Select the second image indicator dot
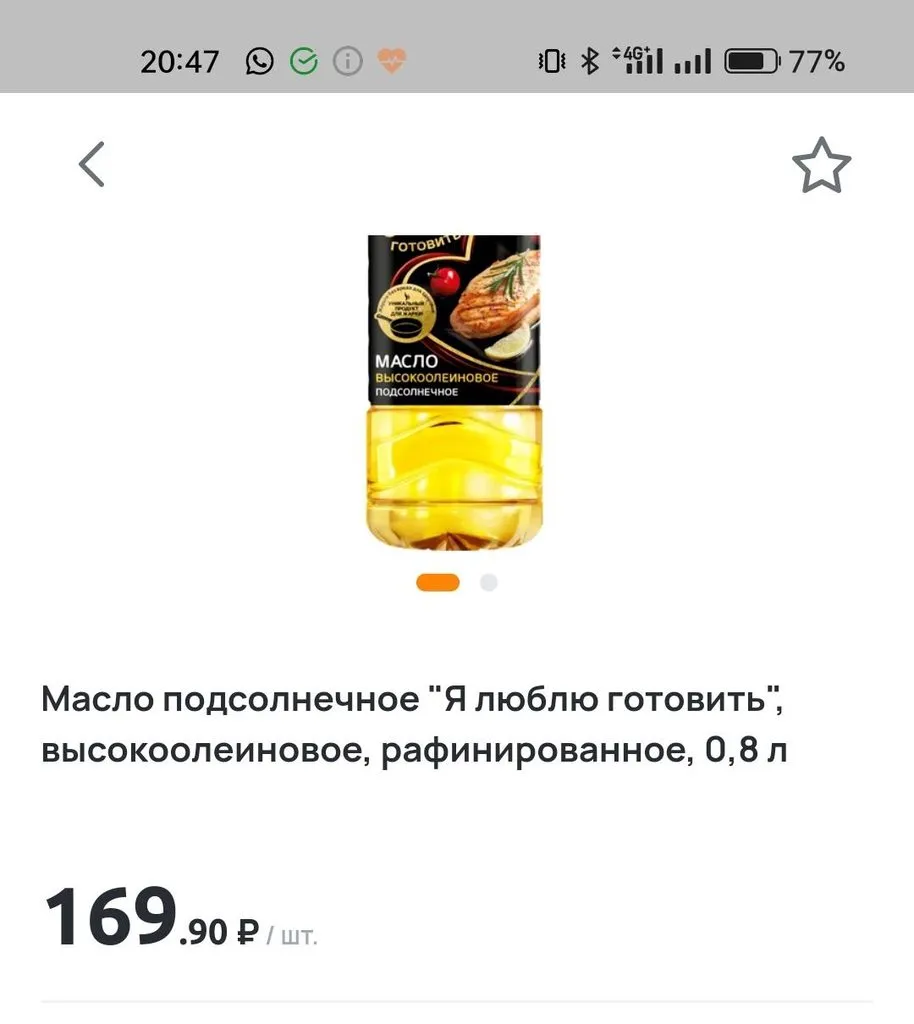The height and width of the screenshot is (1024, 914). [x=488, y=583]
